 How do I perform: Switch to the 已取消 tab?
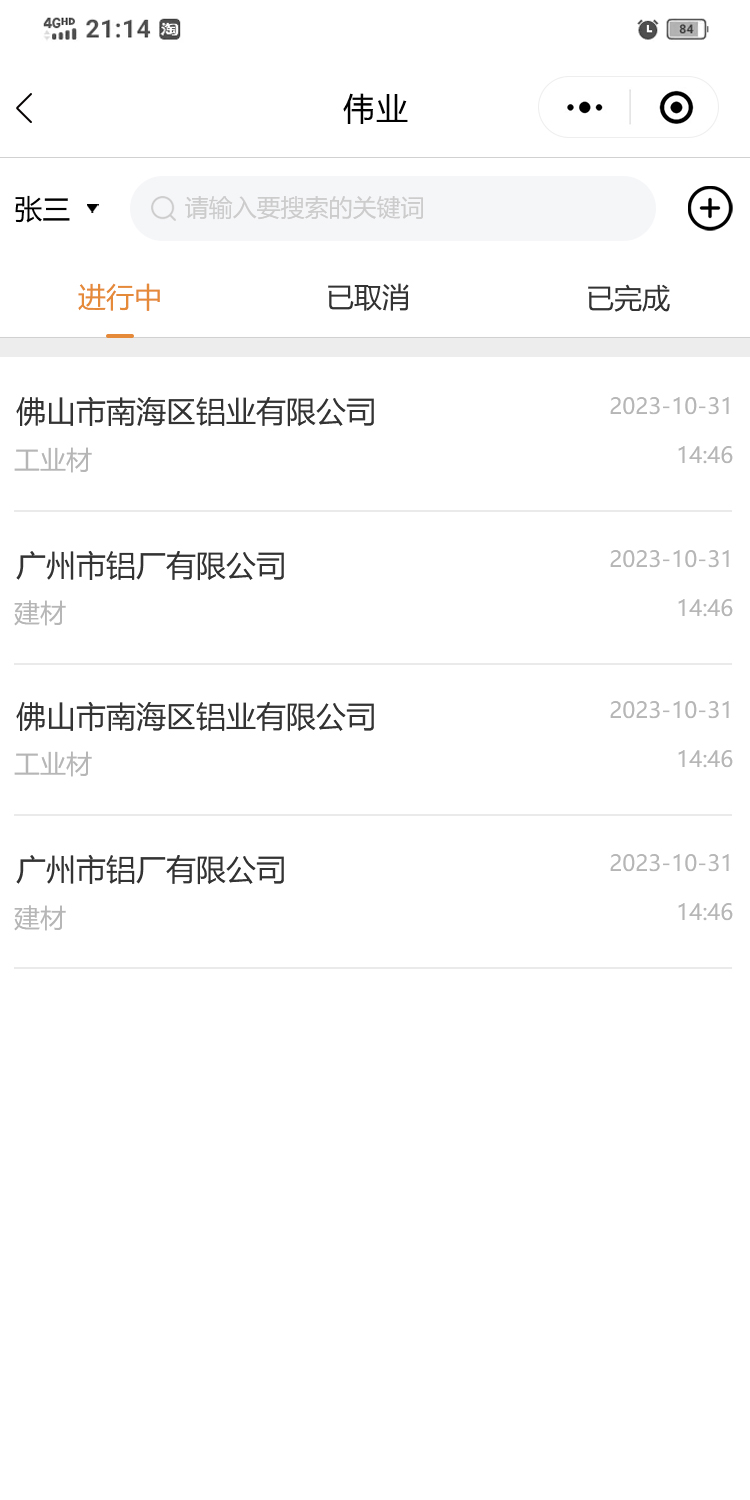368,298
